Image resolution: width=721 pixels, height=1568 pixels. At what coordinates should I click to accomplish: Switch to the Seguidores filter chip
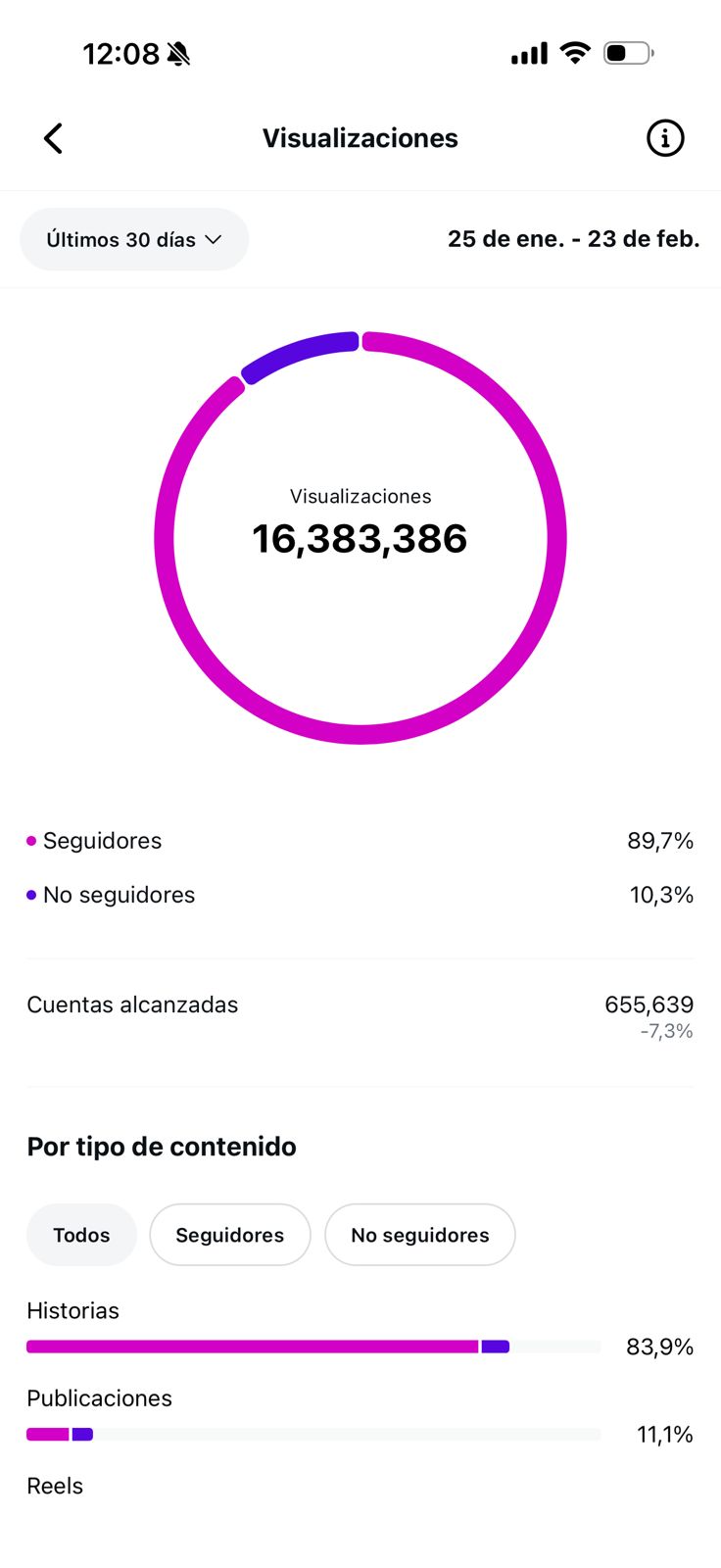pos(229,1235)
